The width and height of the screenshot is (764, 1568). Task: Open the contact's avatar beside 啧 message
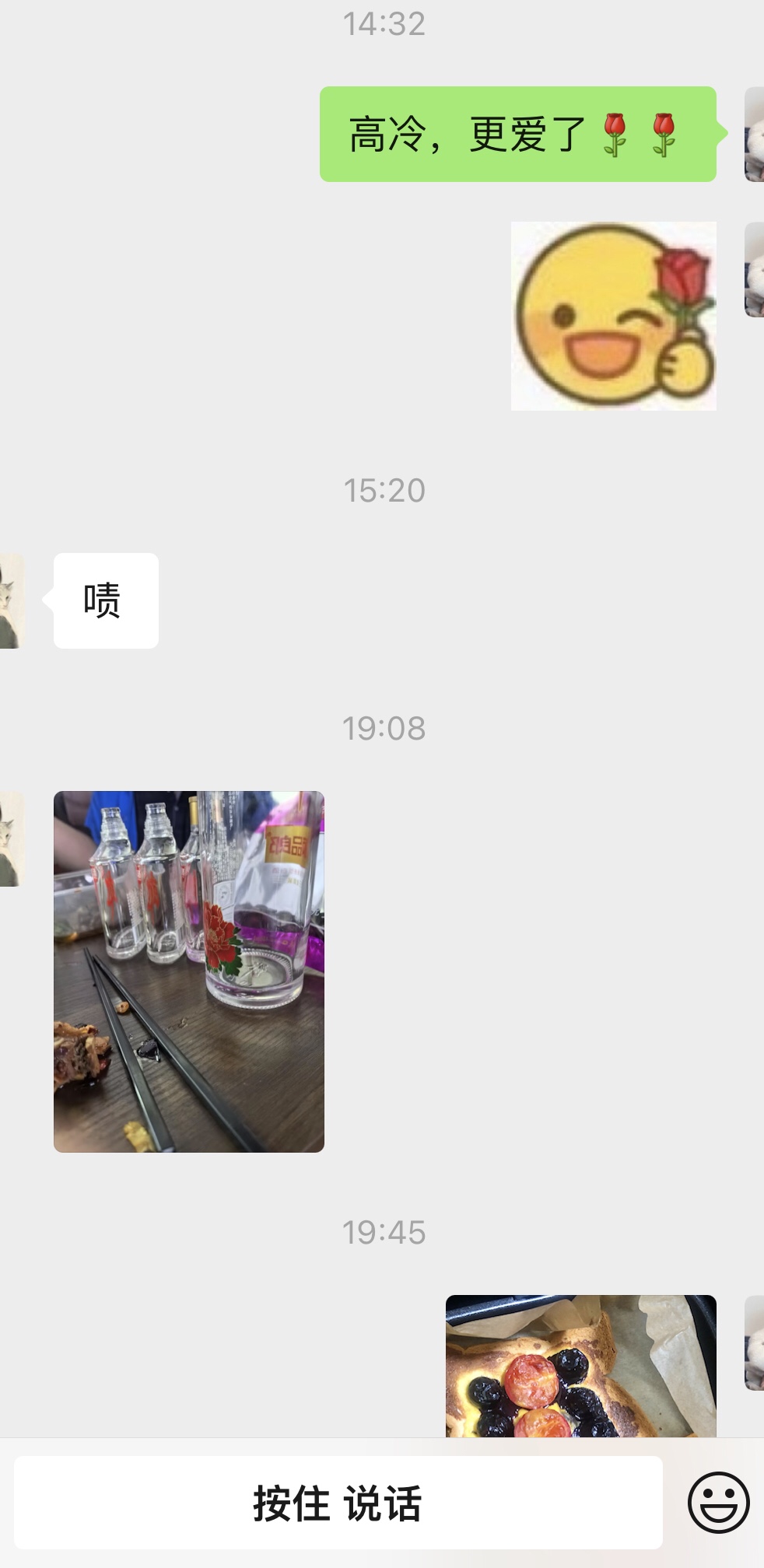12,600
